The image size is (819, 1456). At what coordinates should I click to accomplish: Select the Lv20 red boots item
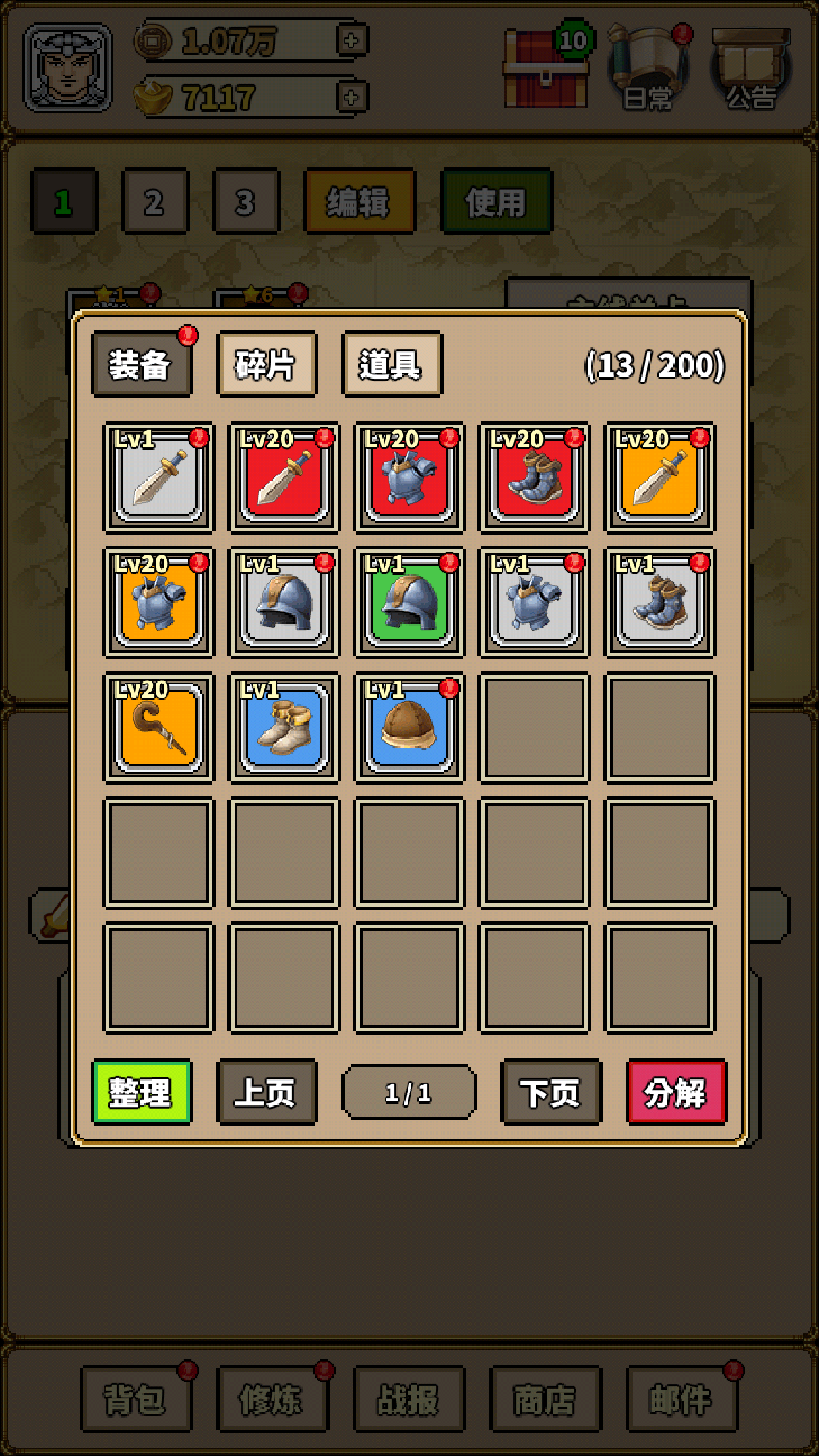click(535, 477)
